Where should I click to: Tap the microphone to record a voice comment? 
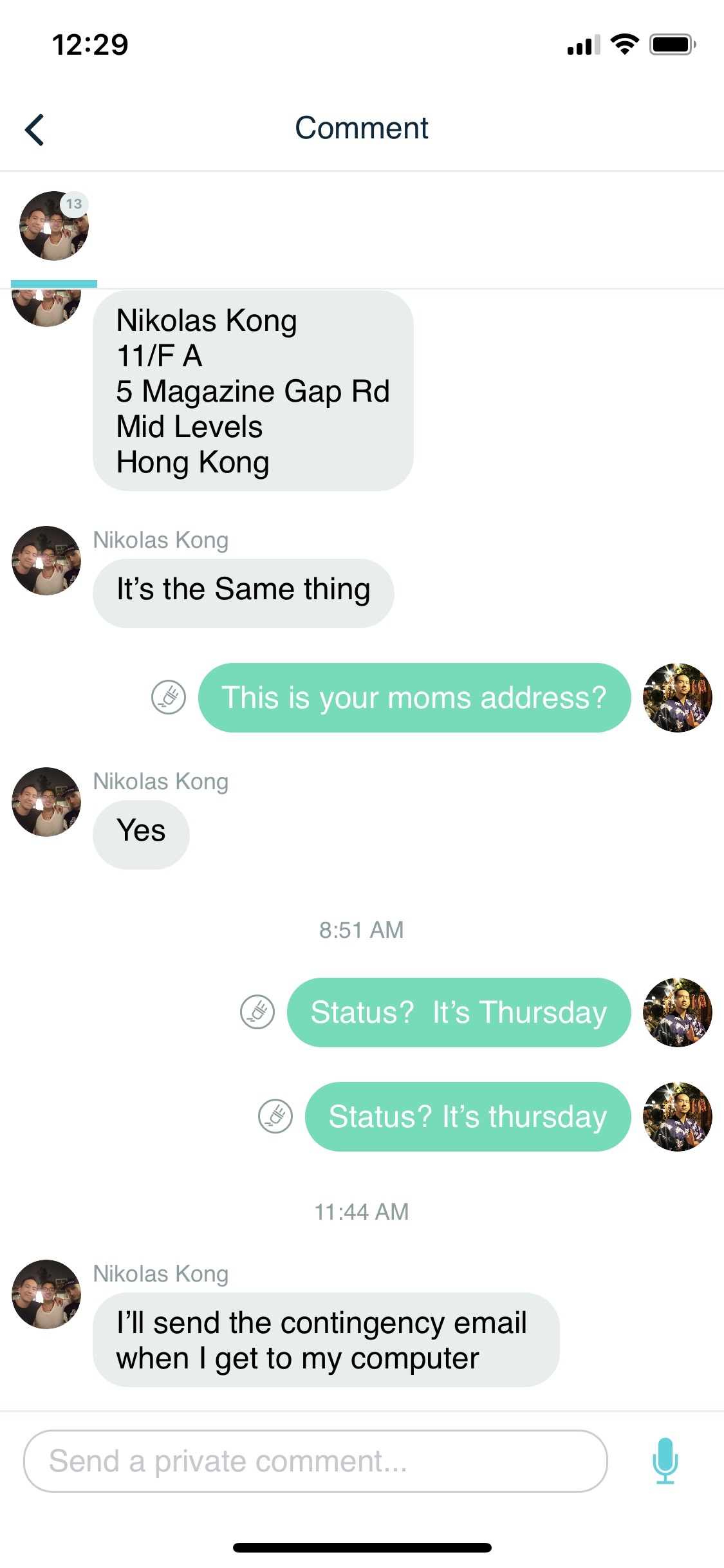(665, 1461)
